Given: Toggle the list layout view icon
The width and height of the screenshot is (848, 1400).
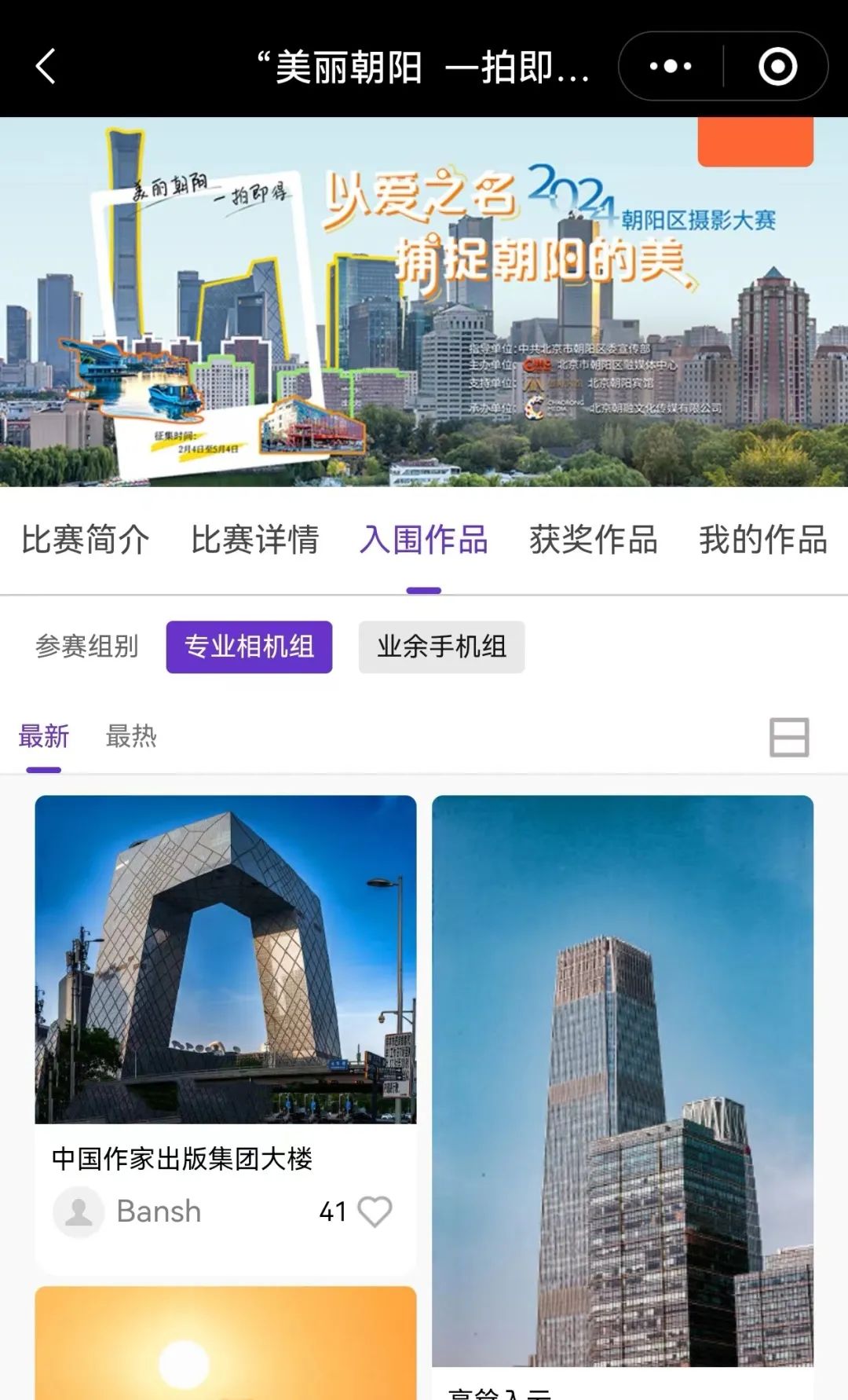Looking at the screenshot, I should click(789, 737).
